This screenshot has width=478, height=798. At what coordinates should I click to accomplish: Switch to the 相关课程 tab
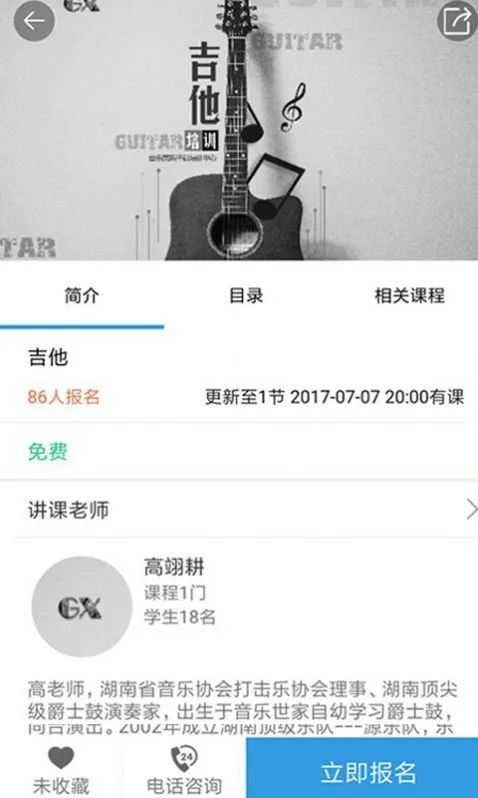pyautogui.click(x=409, y=296)
